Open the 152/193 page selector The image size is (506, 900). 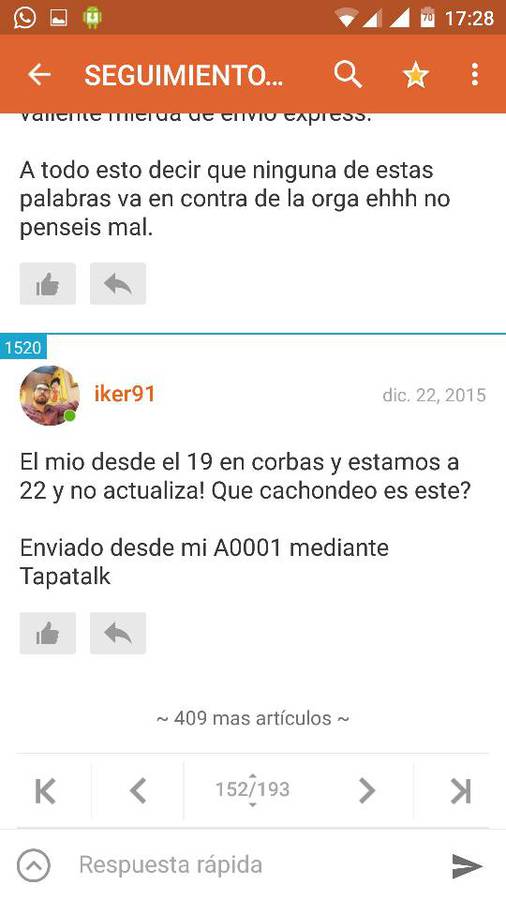tap(252, 790)
